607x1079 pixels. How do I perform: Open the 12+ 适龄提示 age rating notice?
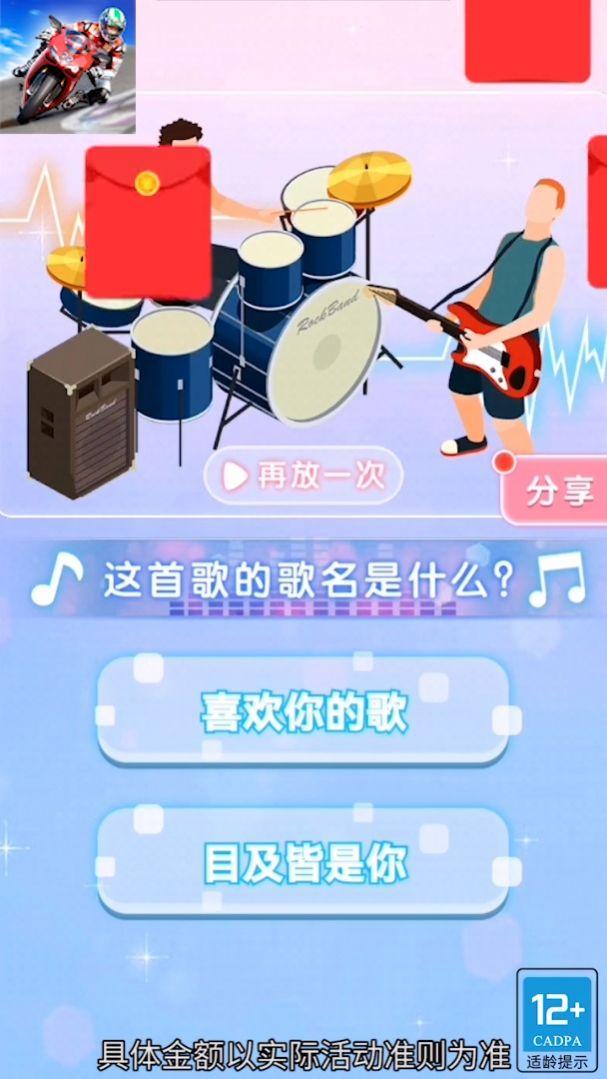tap(559, 1020)
